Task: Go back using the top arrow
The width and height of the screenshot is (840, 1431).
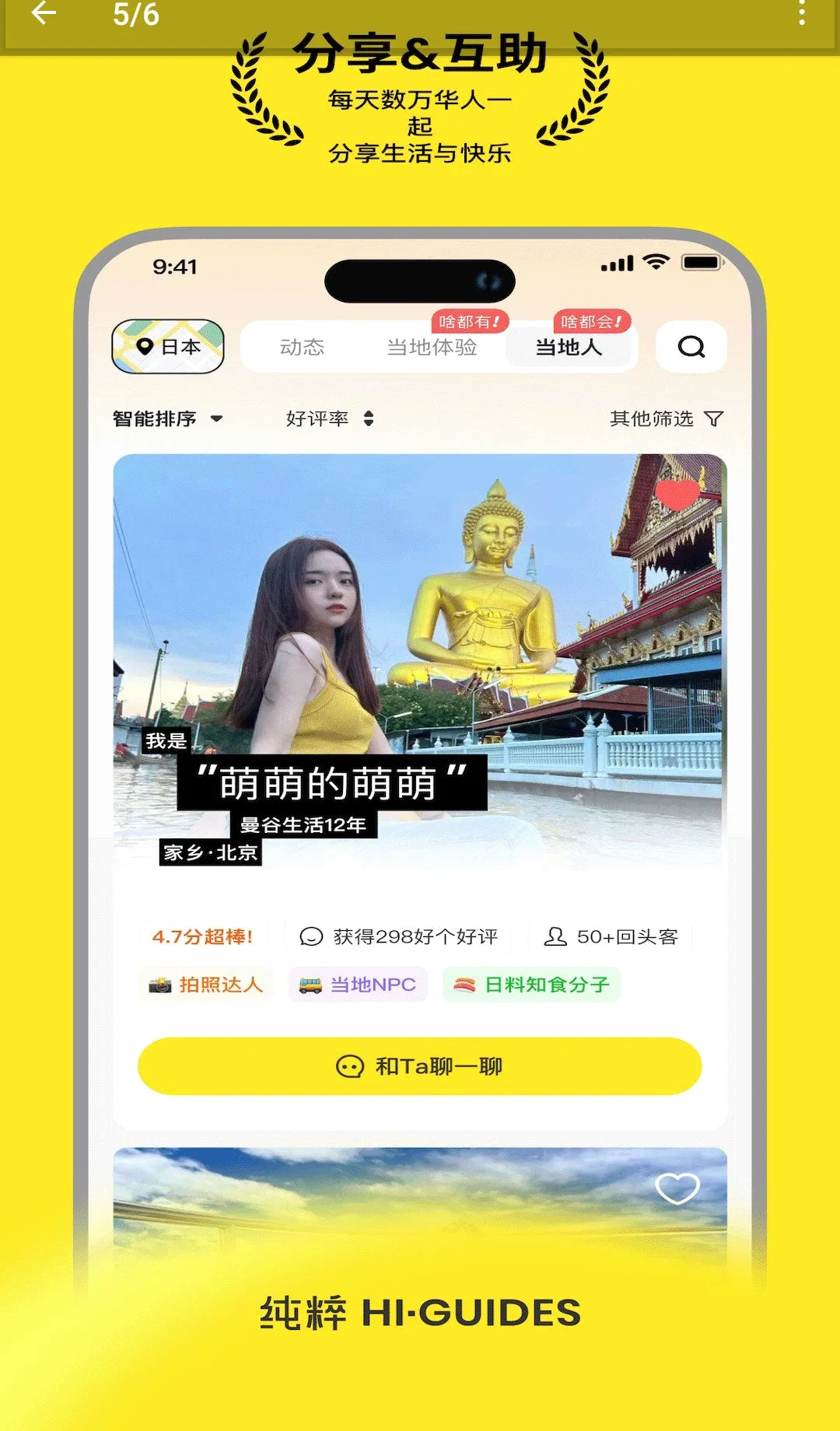Action: 44,13
